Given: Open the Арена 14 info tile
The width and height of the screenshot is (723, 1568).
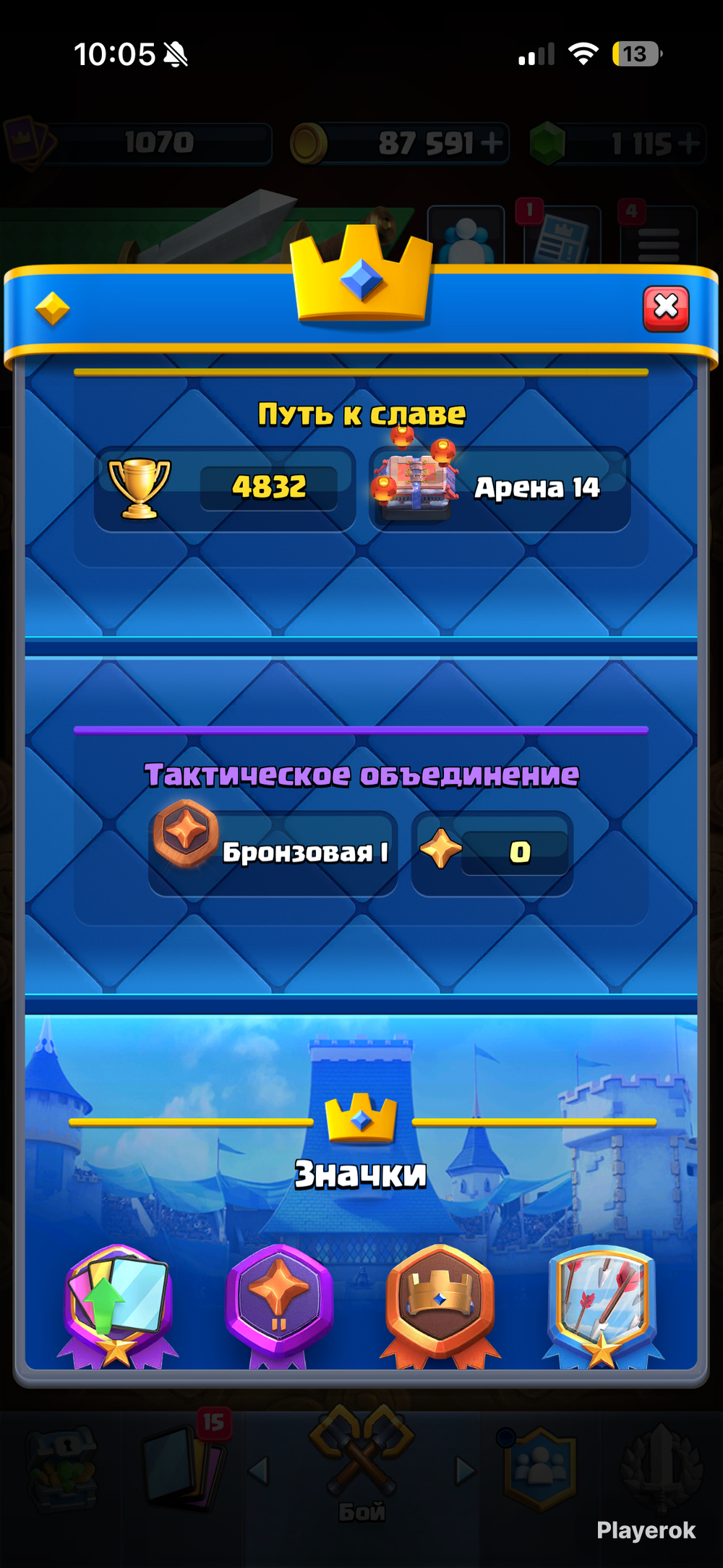Looking at the screenshot, I should click(500, 489).
